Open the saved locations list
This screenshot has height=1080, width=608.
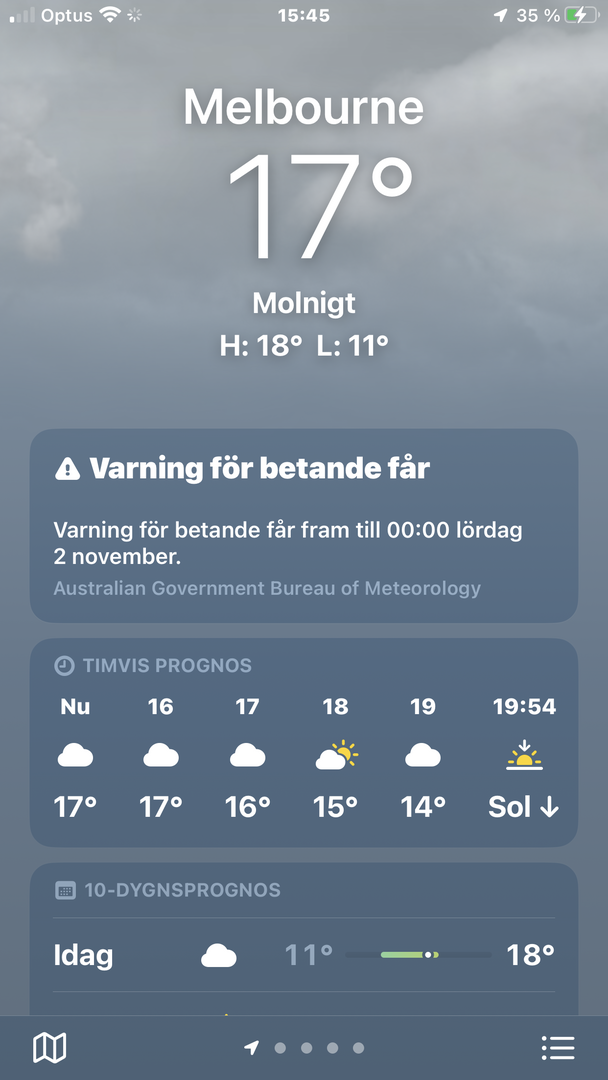tap(557, 1047)
